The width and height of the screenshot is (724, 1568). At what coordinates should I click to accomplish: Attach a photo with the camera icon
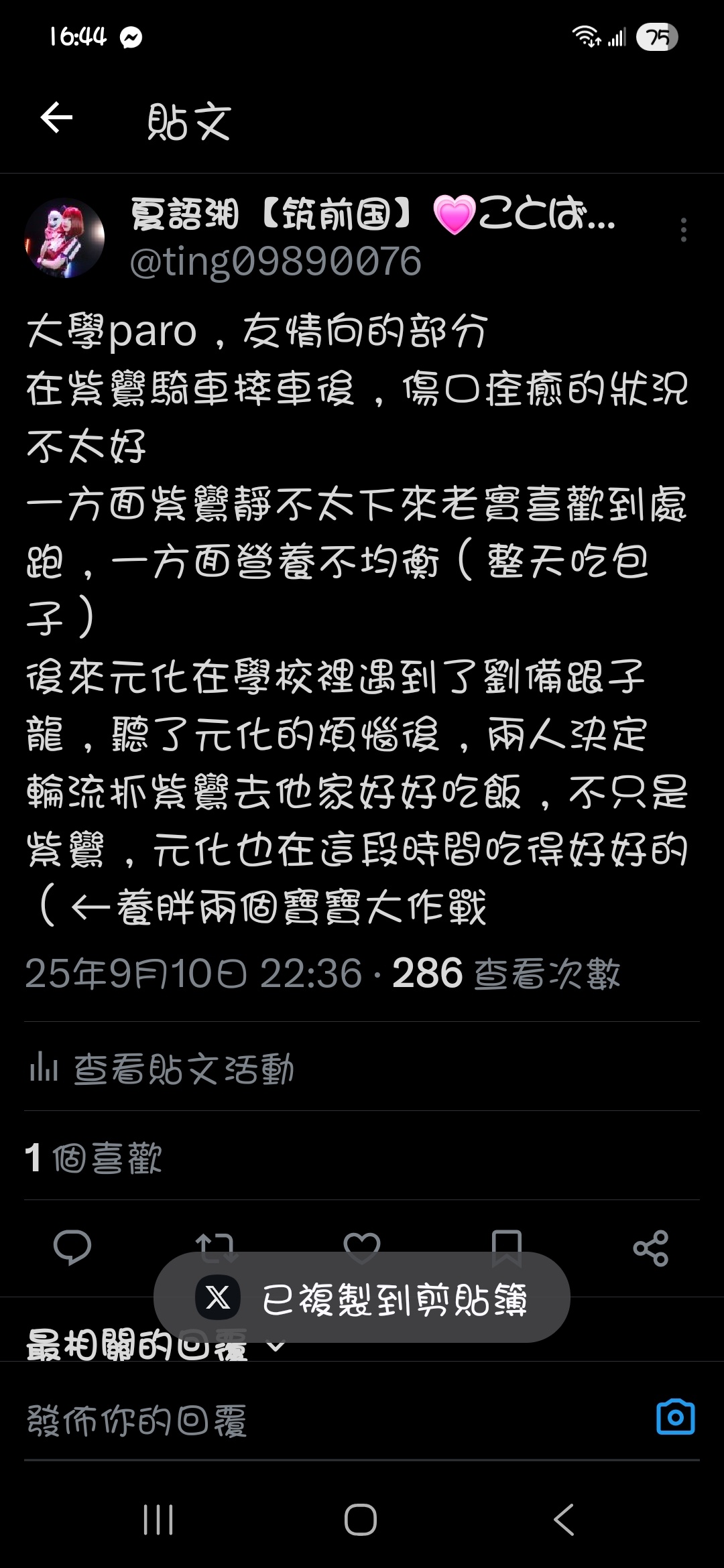pos(675,1417)
